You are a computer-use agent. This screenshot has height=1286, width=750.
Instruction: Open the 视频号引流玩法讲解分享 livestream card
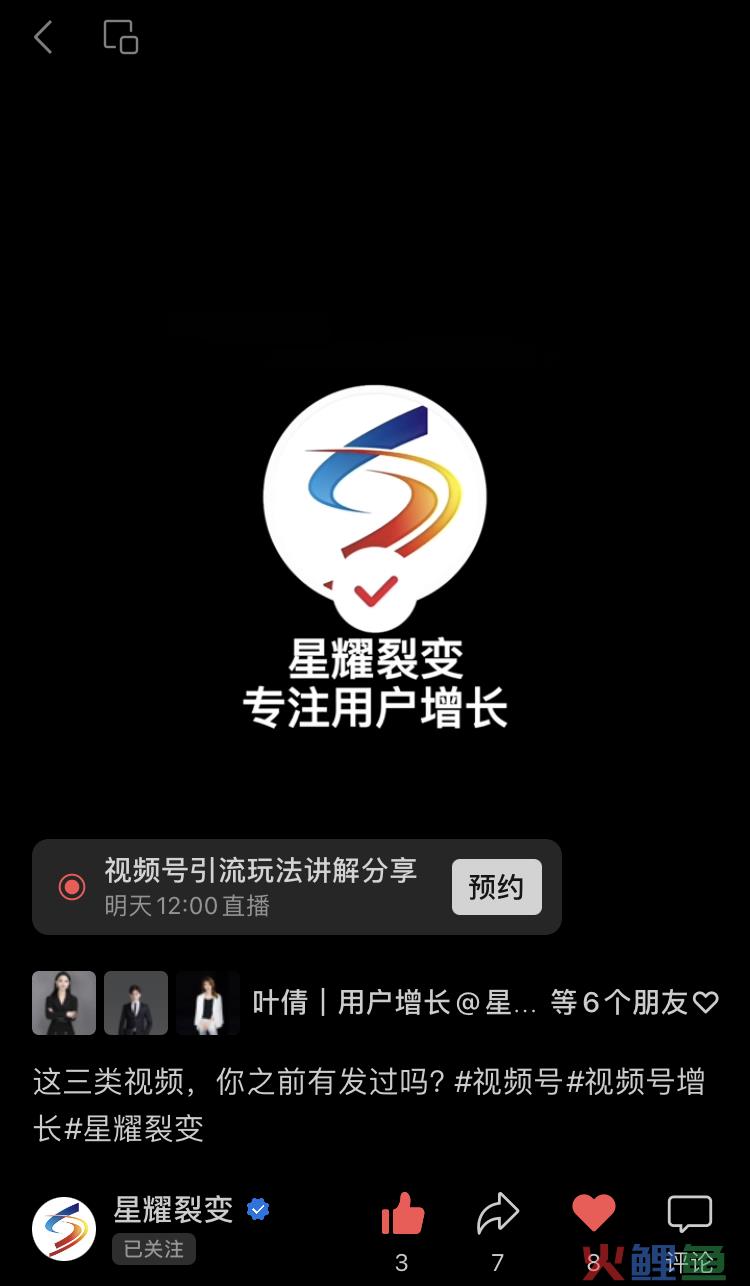tap(260, 887)
